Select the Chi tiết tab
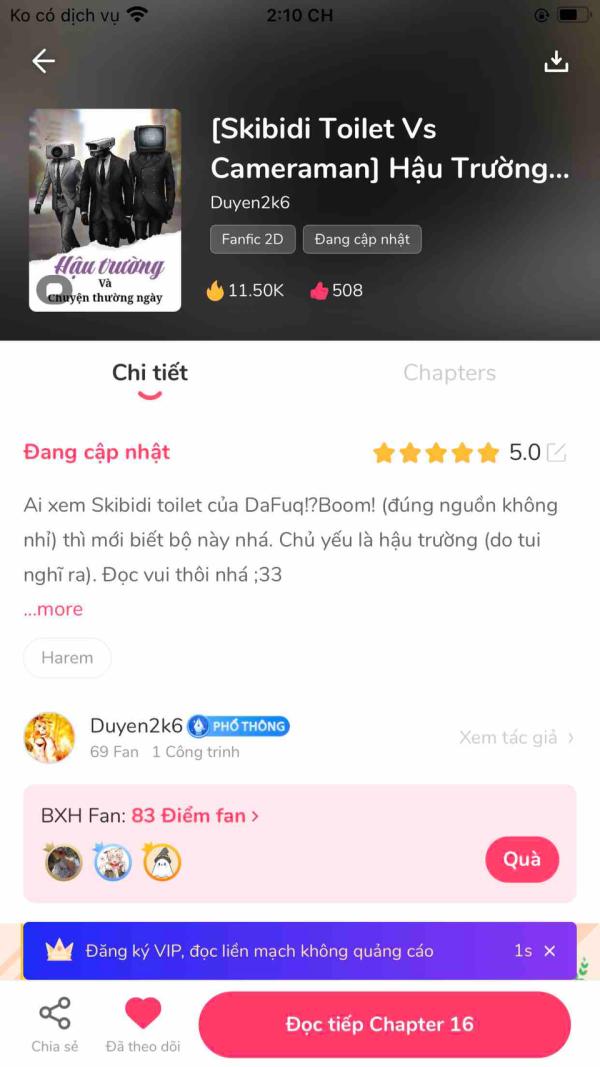Viewport: 600px width, 1067px height. click(x=150, y=372)
